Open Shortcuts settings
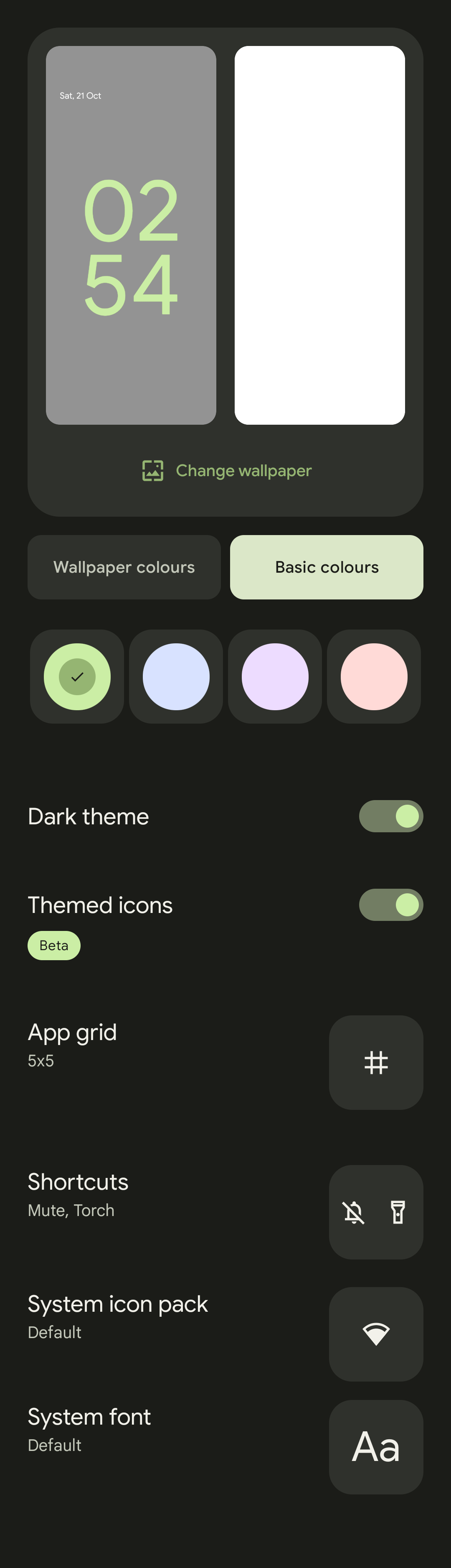Viewport: 451px width, 1568px height. [x=376, y=1213]
